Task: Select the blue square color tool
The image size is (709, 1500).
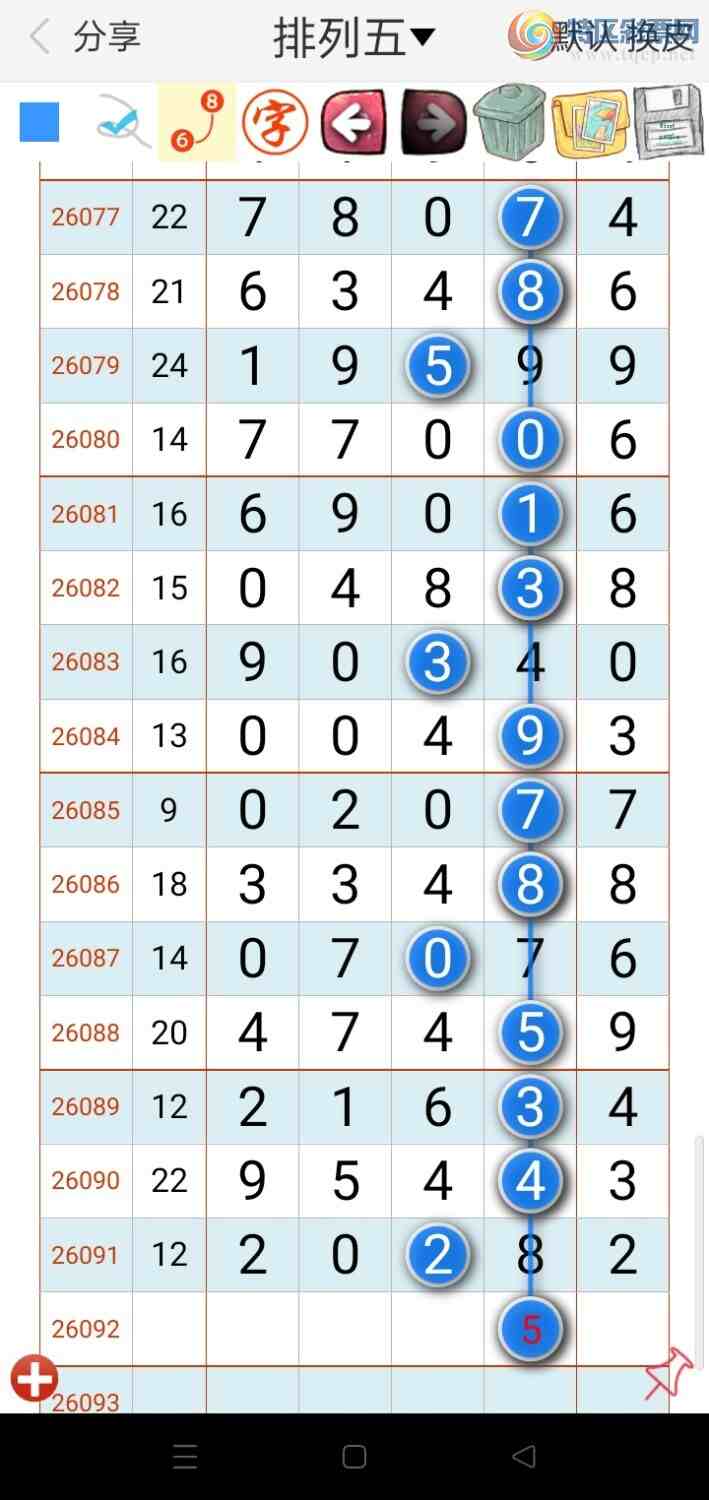Action: pyautogui.click(x=40, y=123)
